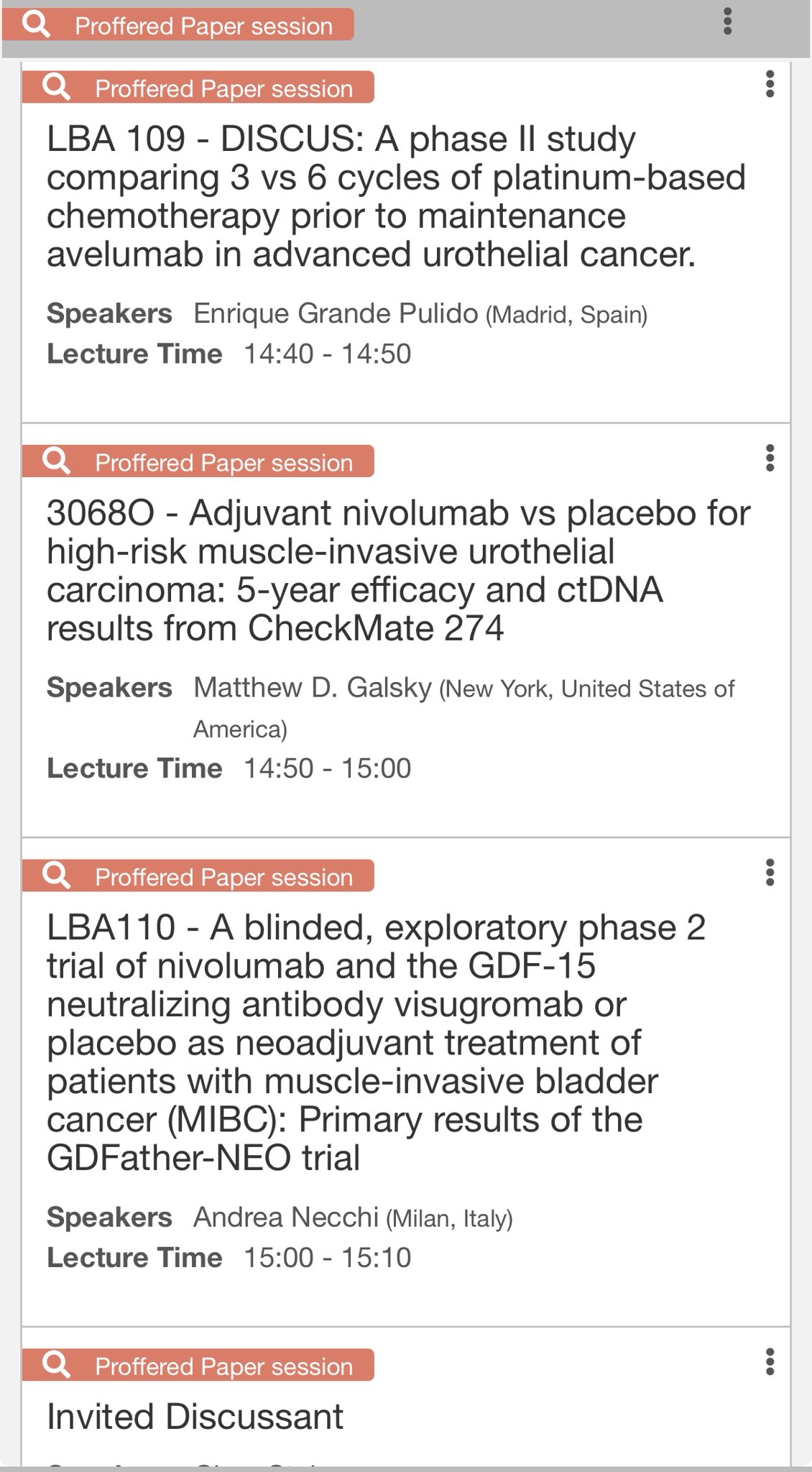Open options menu for LBA 109 DISCUS
The width and height of the screenshot is (812, 1472).
pyautogui.click(x=770, y=84)
